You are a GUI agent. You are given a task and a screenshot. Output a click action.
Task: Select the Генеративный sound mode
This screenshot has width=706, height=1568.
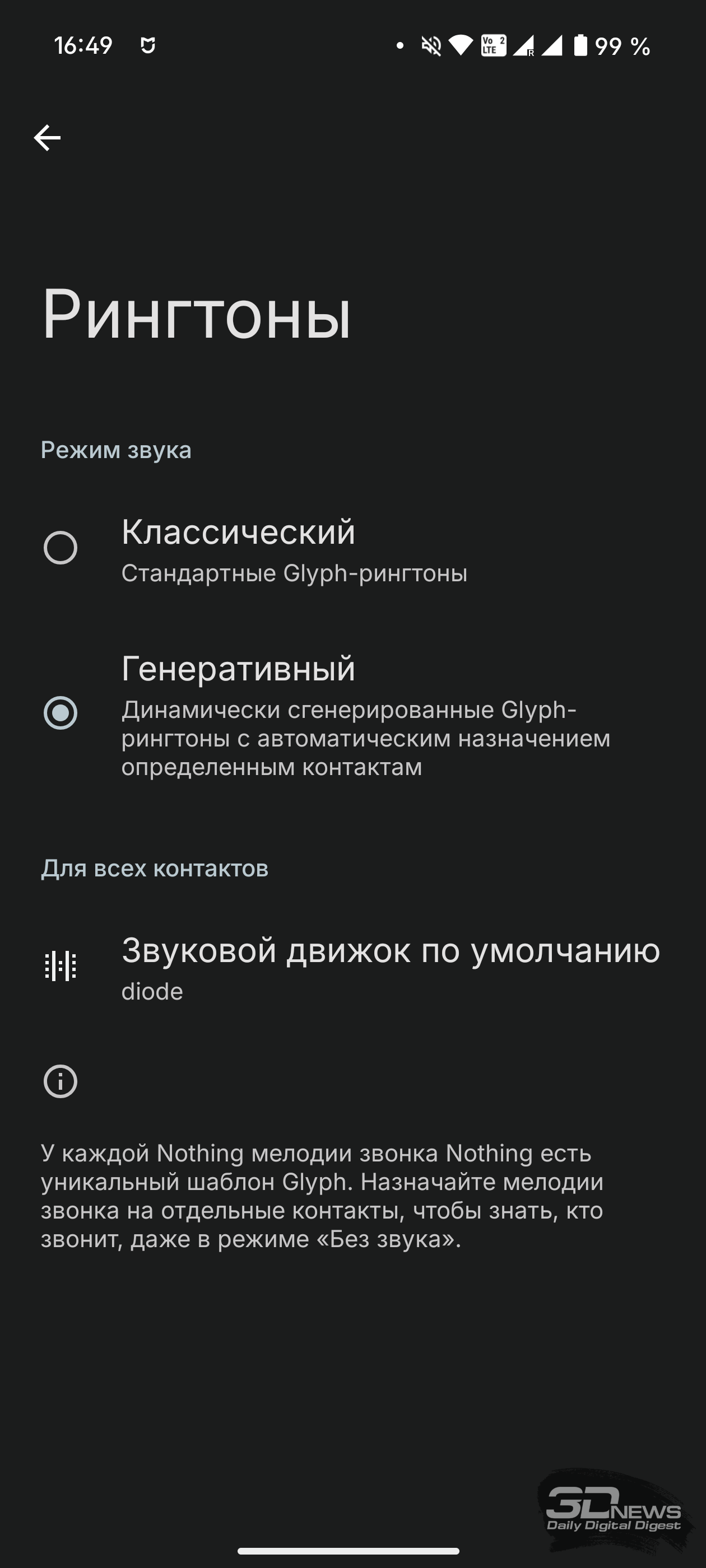[x=352, y=713]
